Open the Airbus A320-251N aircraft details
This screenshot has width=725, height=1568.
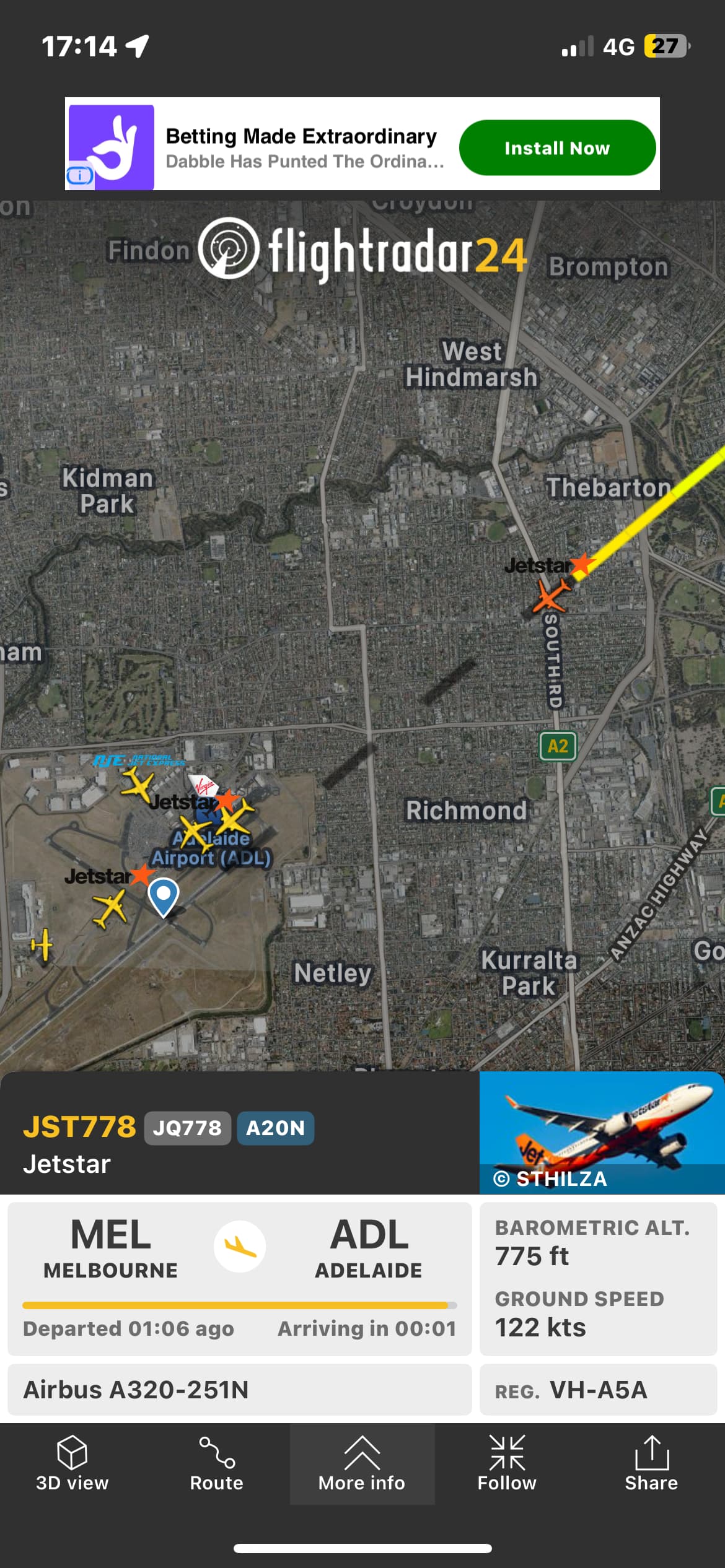(239, 1390)
